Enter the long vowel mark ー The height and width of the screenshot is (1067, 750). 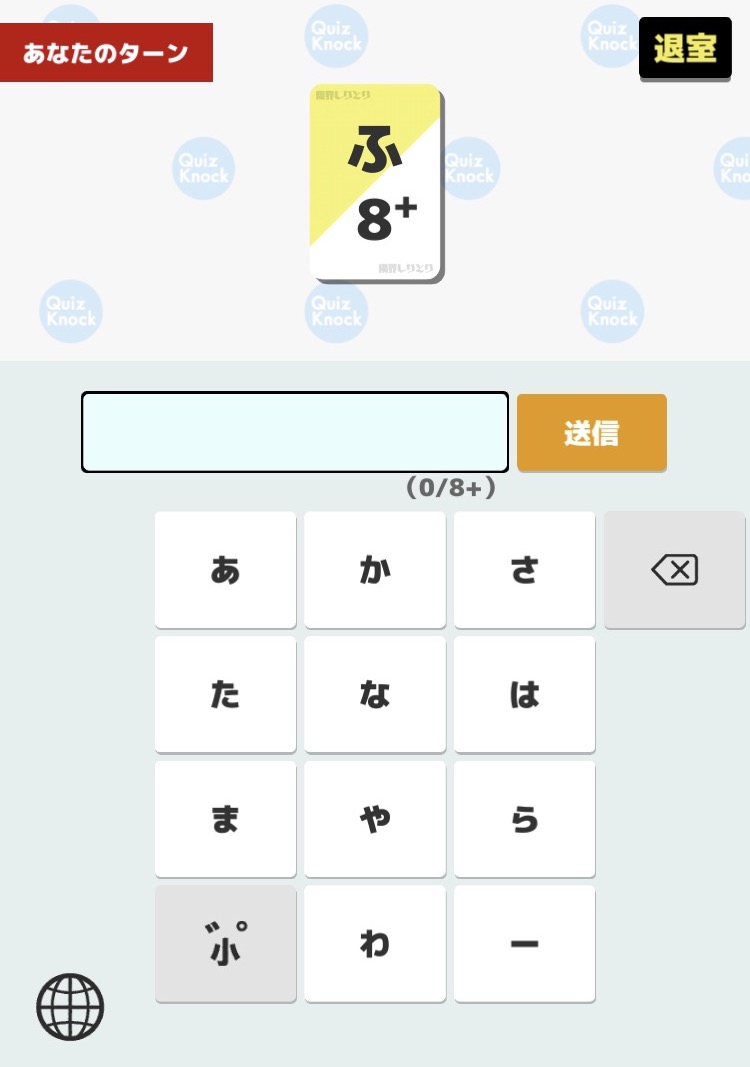click(x=524, y=943)
